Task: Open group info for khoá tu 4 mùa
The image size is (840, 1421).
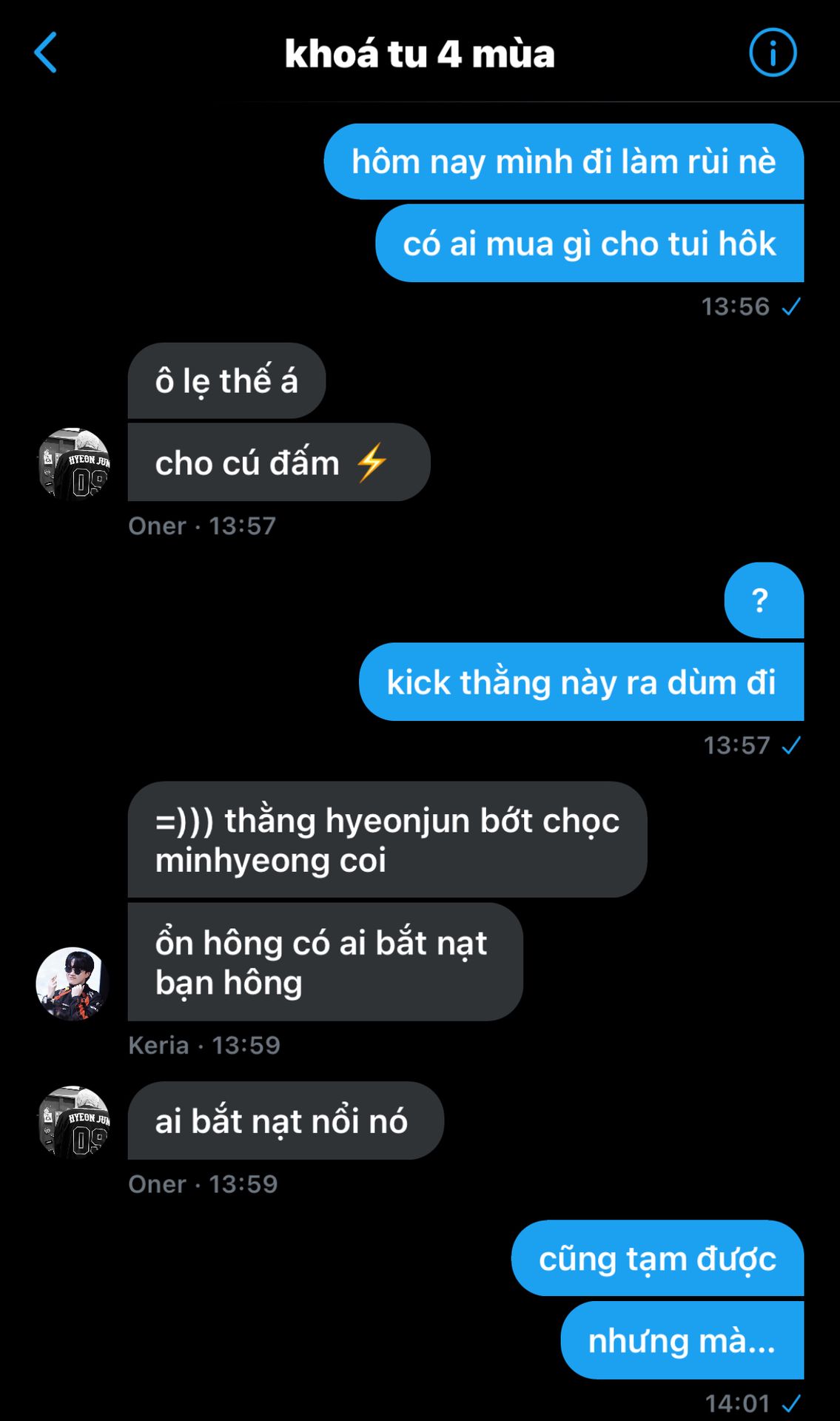Action: [772, 53]
